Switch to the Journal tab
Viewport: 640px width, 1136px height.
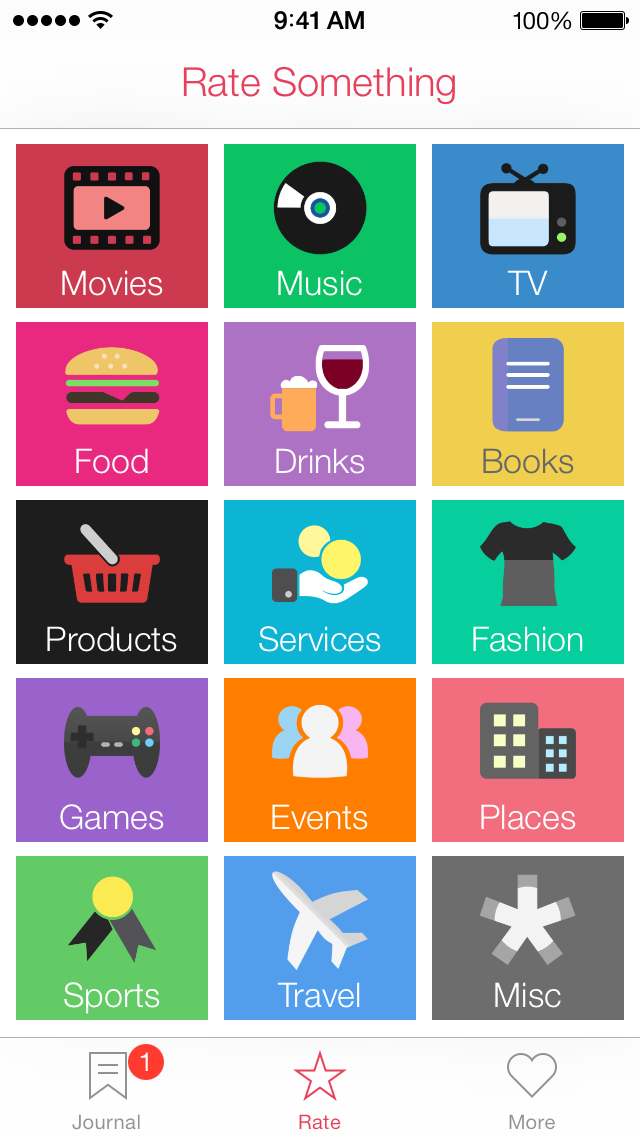(107, 1088)
